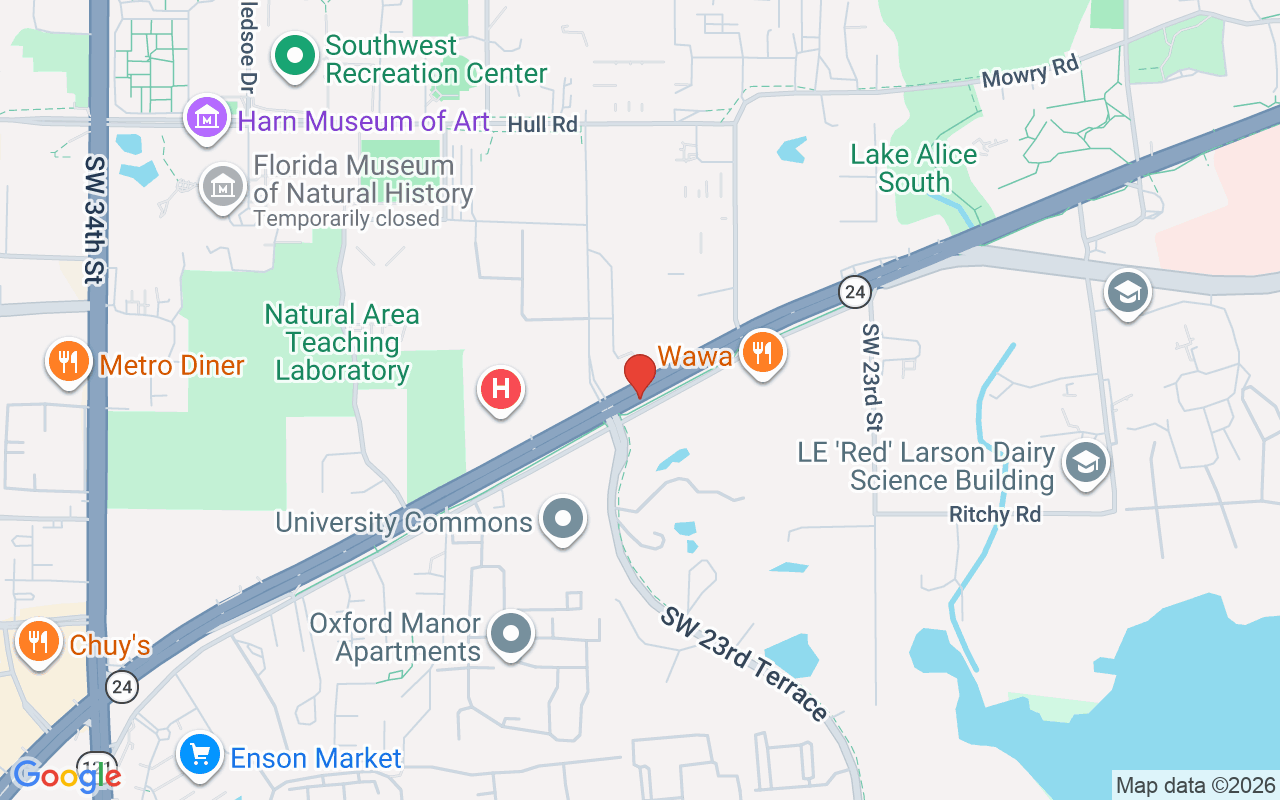Viewport: 1280px width, 800px height.
Task: Open Harn Museum of Art marker
Action: coord(207,119)
